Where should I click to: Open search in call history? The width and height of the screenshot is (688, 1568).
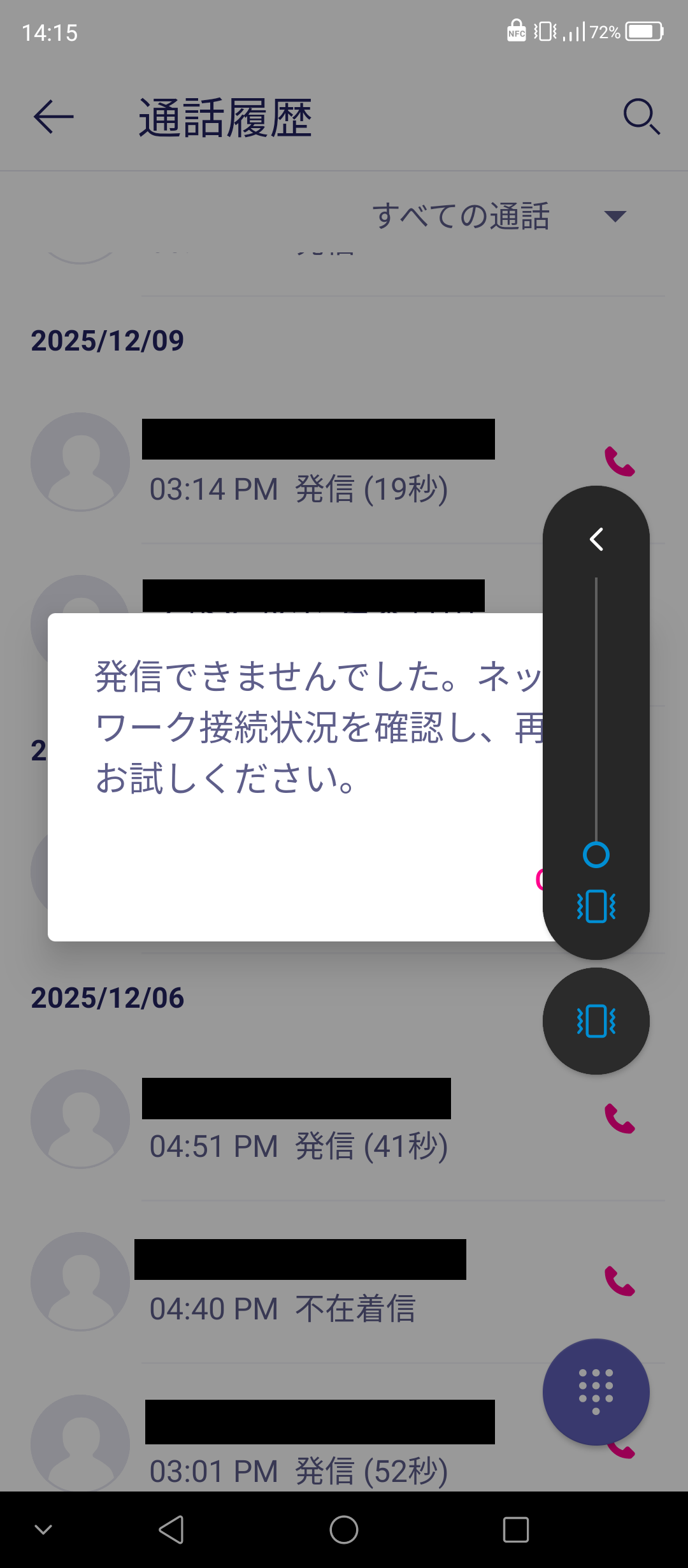tap(641, 117)
